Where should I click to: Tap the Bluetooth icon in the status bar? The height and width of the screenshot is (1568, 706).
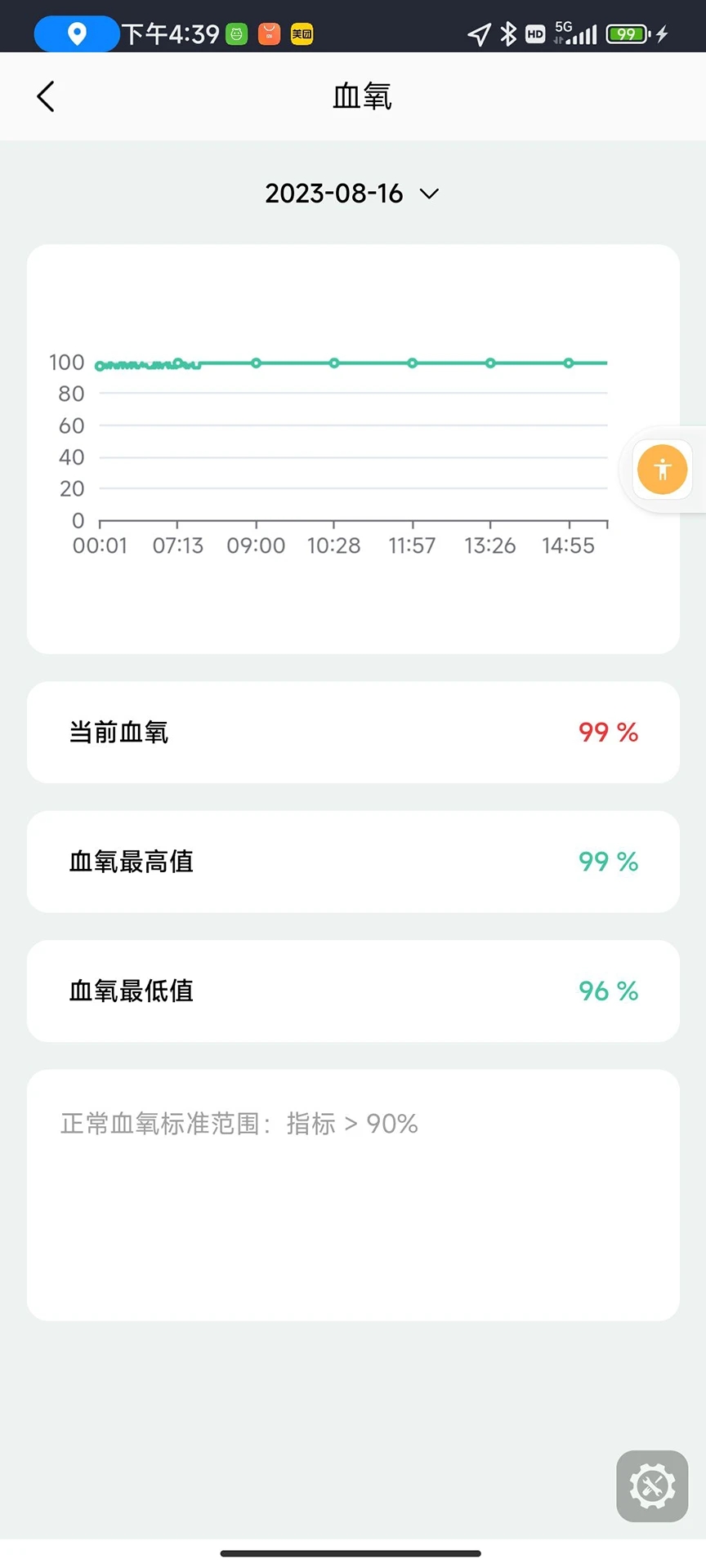click(x=508, y=33)
